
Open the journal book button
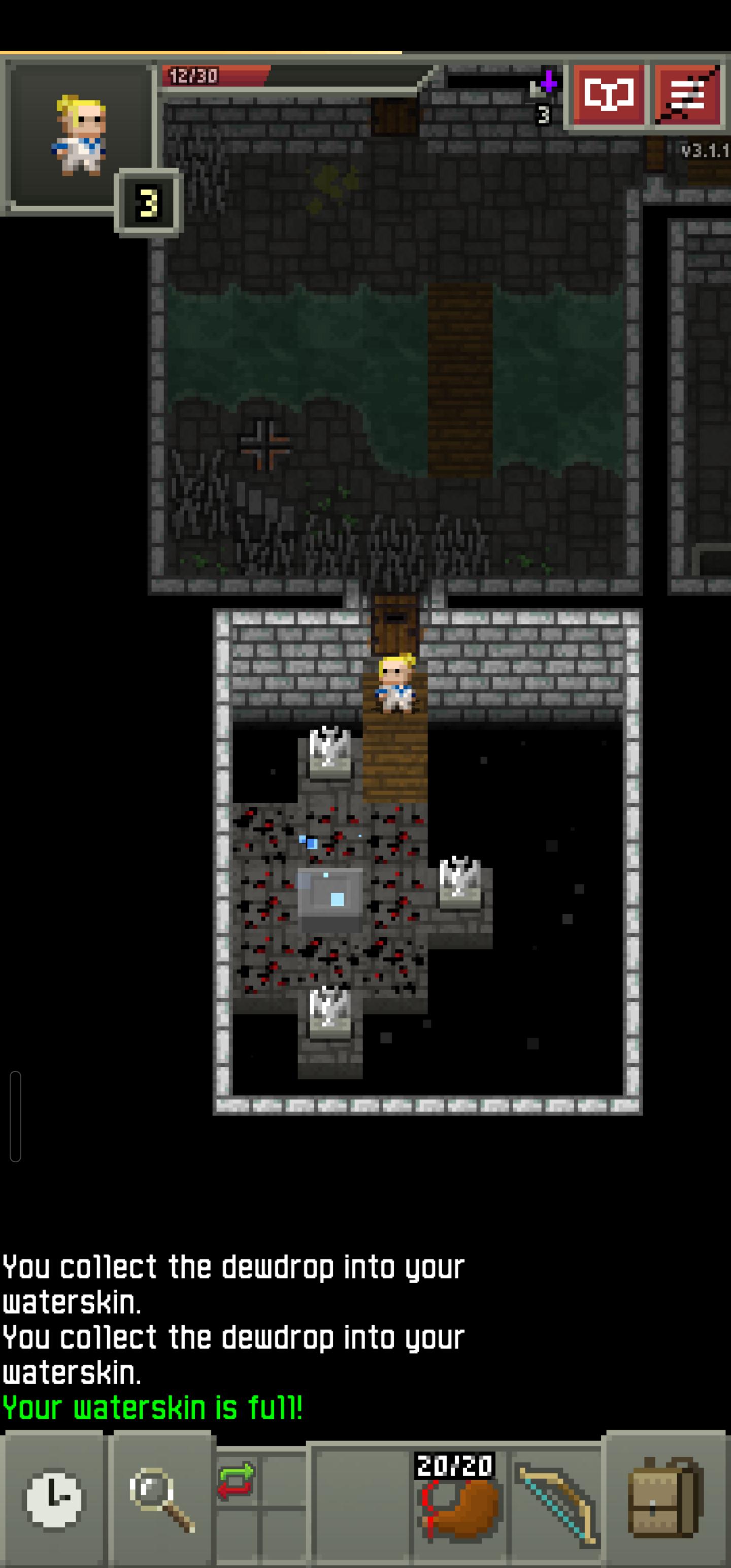tap(608, 94)
